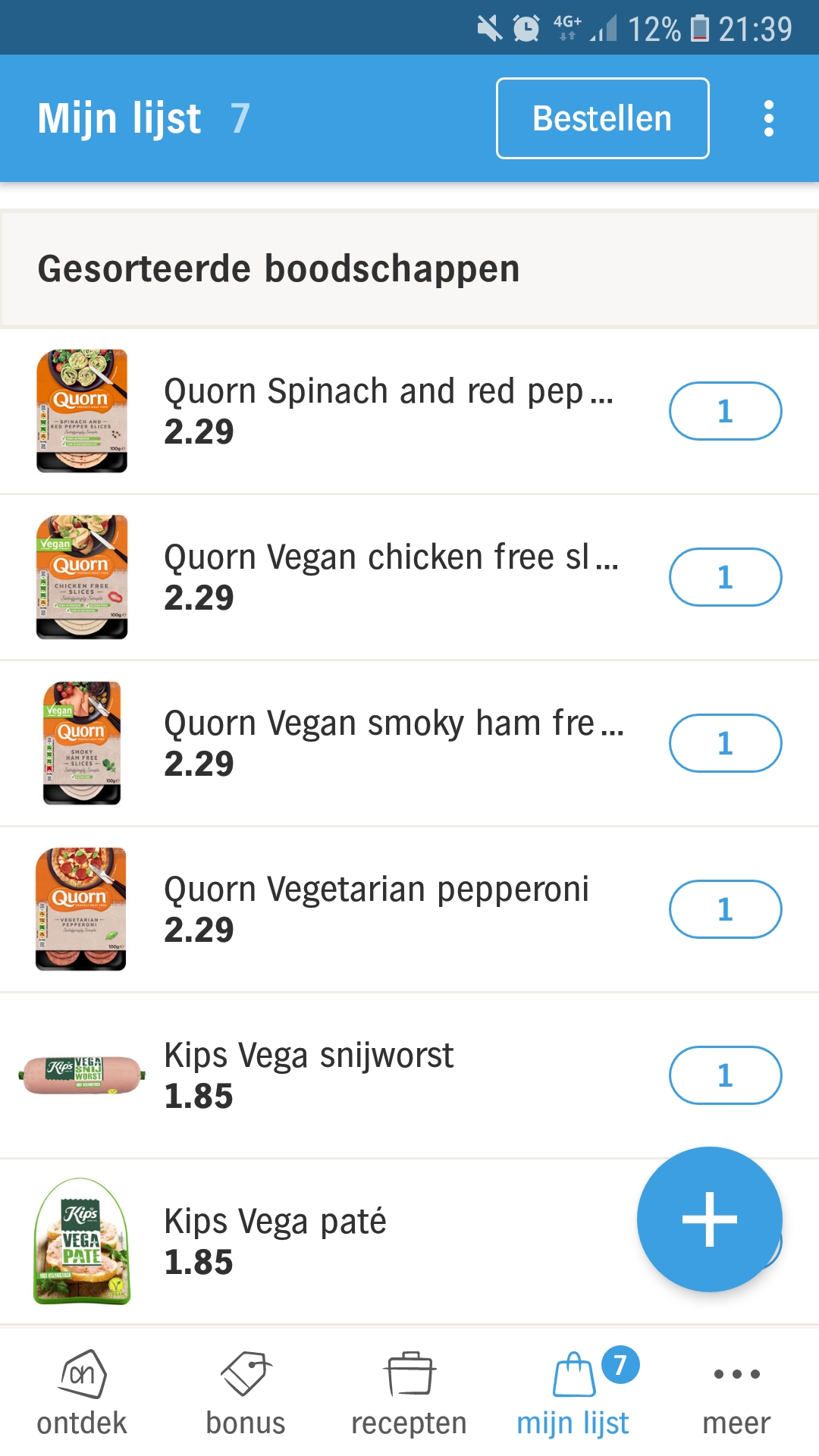The height and width of the screenshot is (1456, 819).
Task: Tap the Bestellen button
Action: (603, 118)
